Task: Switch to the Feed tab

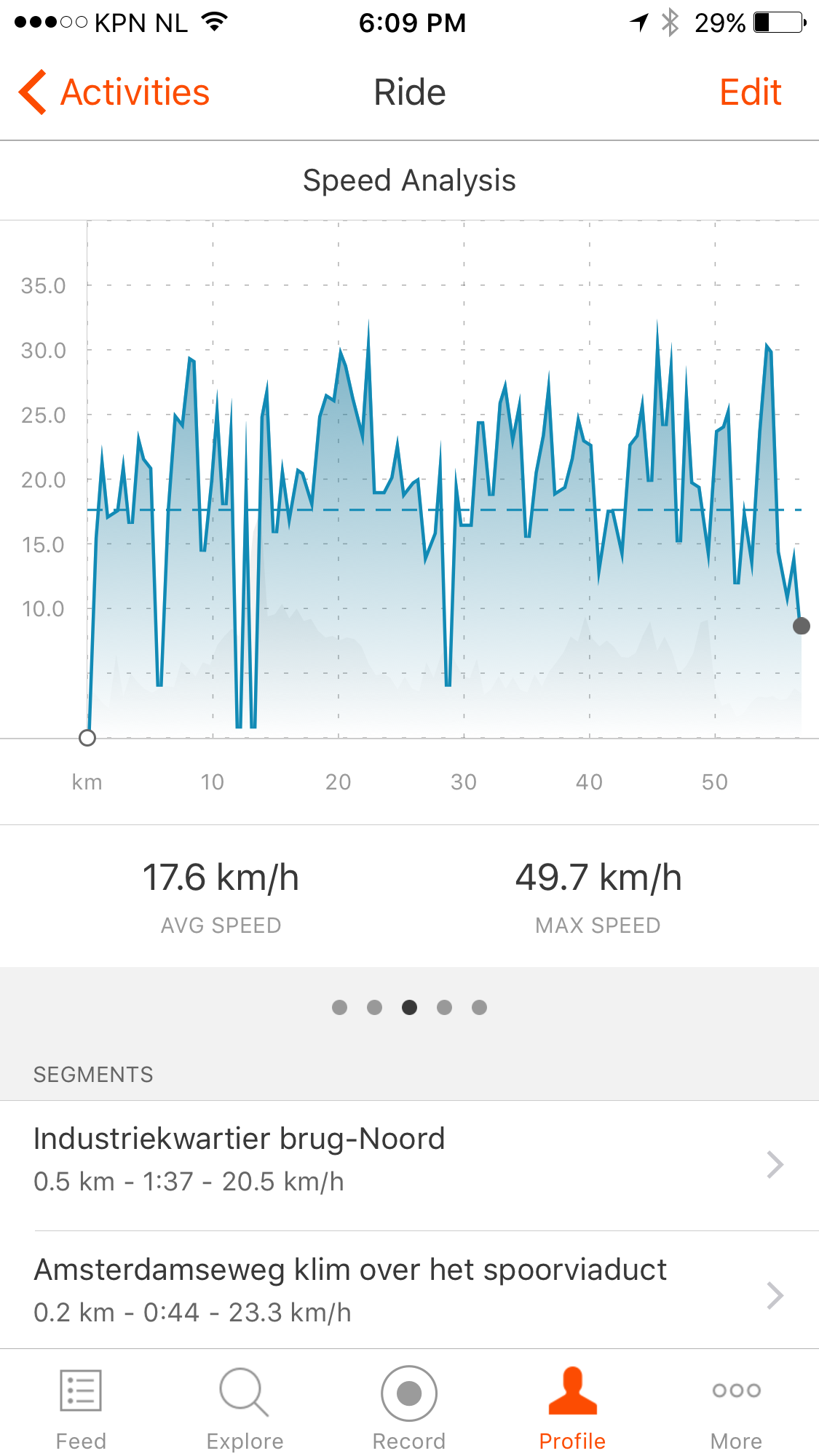Action: click(81, 1408)
